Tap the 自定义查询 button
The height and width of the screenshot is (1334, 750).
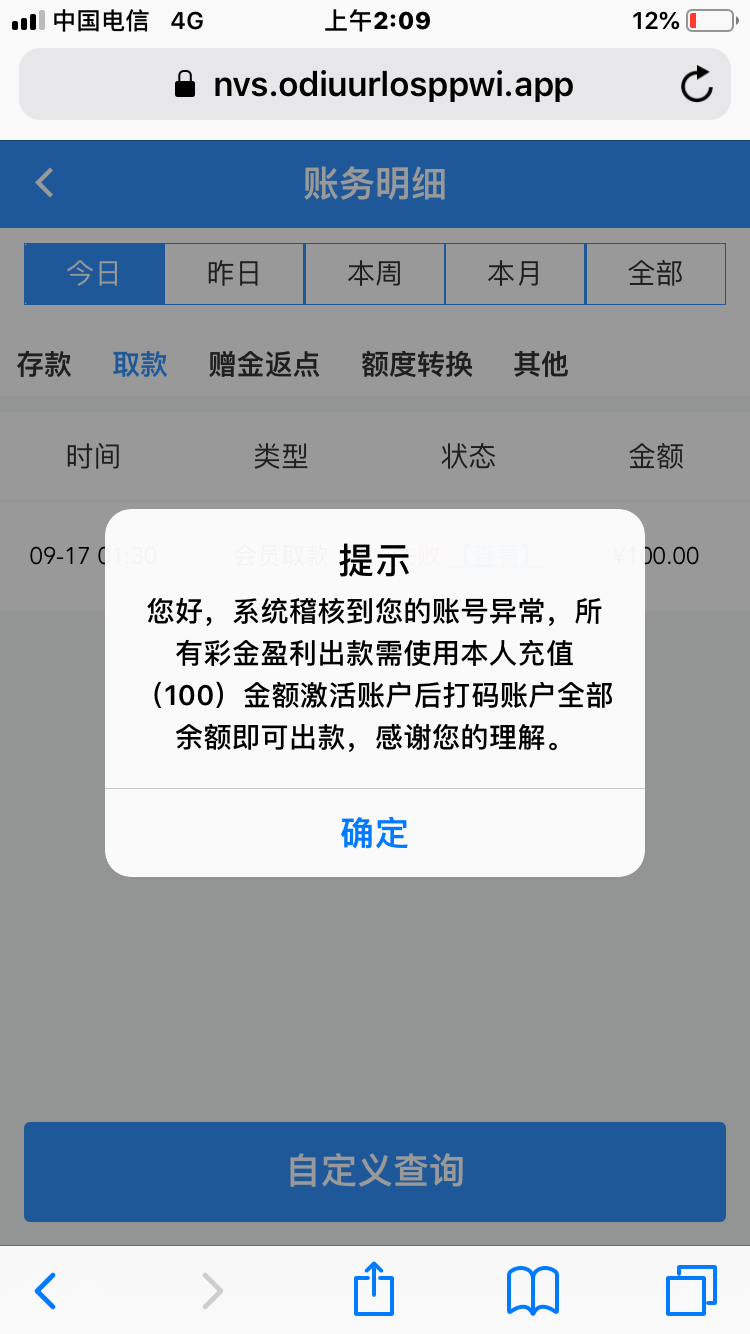(x=374, y=1171)
